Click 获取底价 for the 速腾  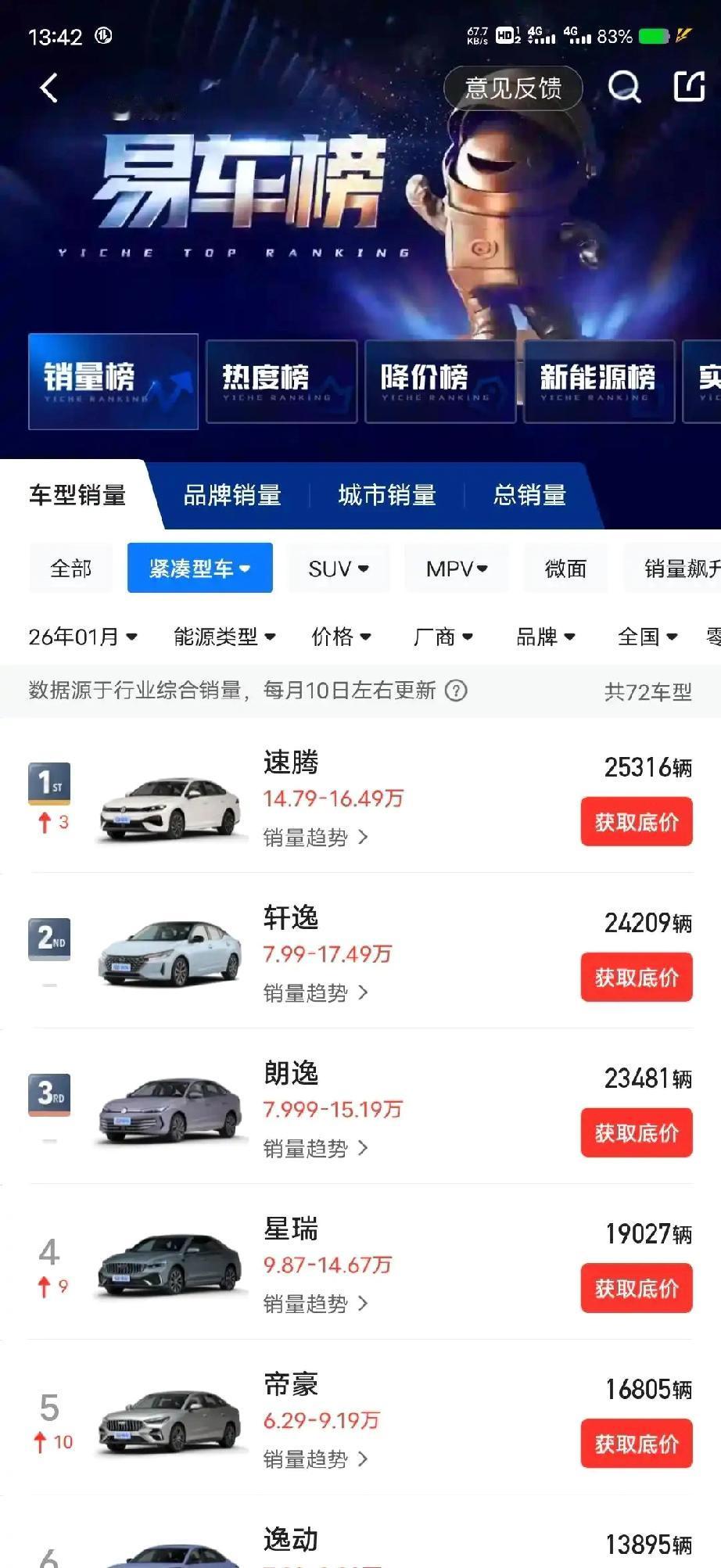pyautogui.click(x=636, y=821)
